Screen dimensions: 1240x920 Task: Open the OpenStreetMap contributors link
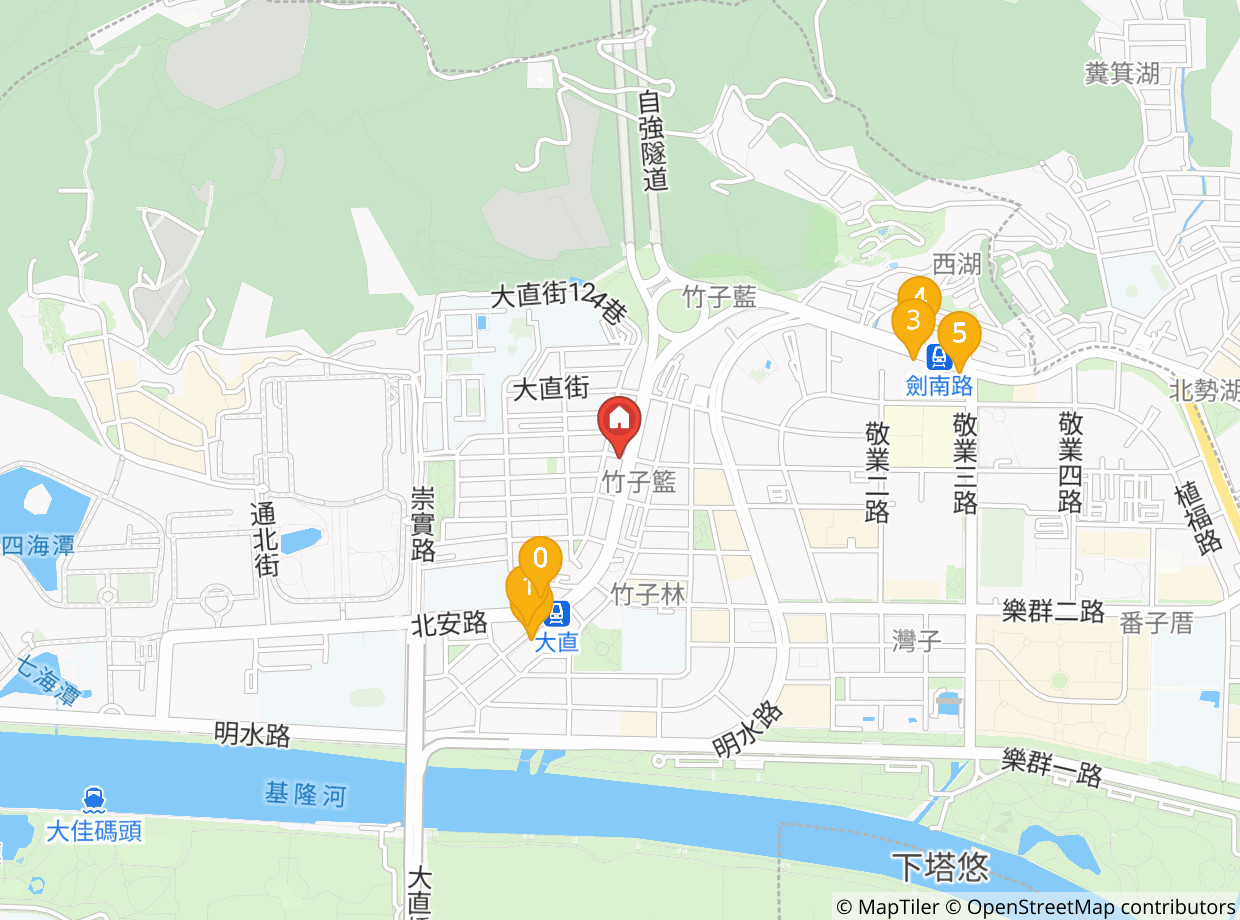[x=1090, y=907]
